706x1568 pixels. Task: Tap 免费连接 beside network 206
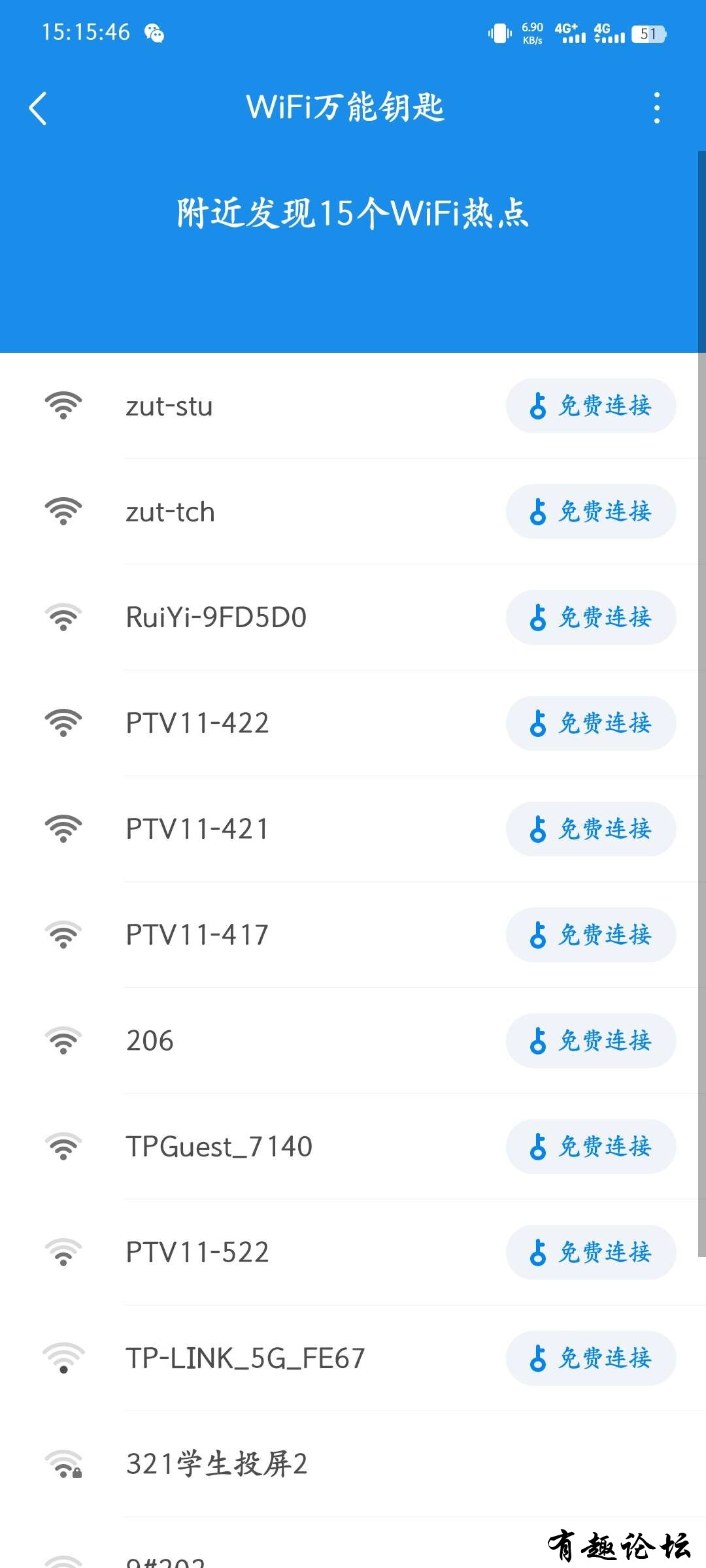pos(590,1041)
